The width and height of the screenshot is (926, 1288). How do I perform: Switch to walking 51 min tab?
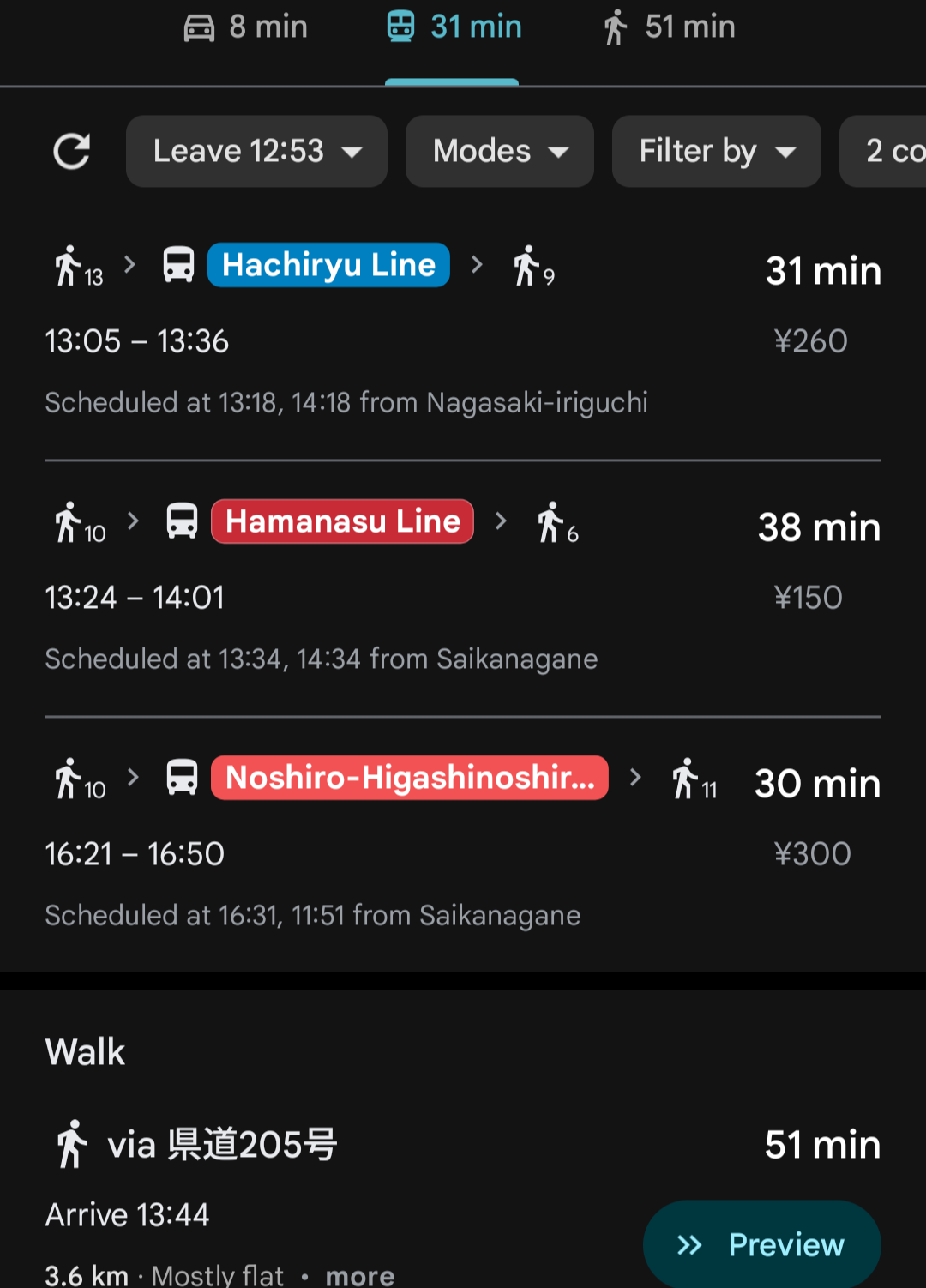[669, 27]
